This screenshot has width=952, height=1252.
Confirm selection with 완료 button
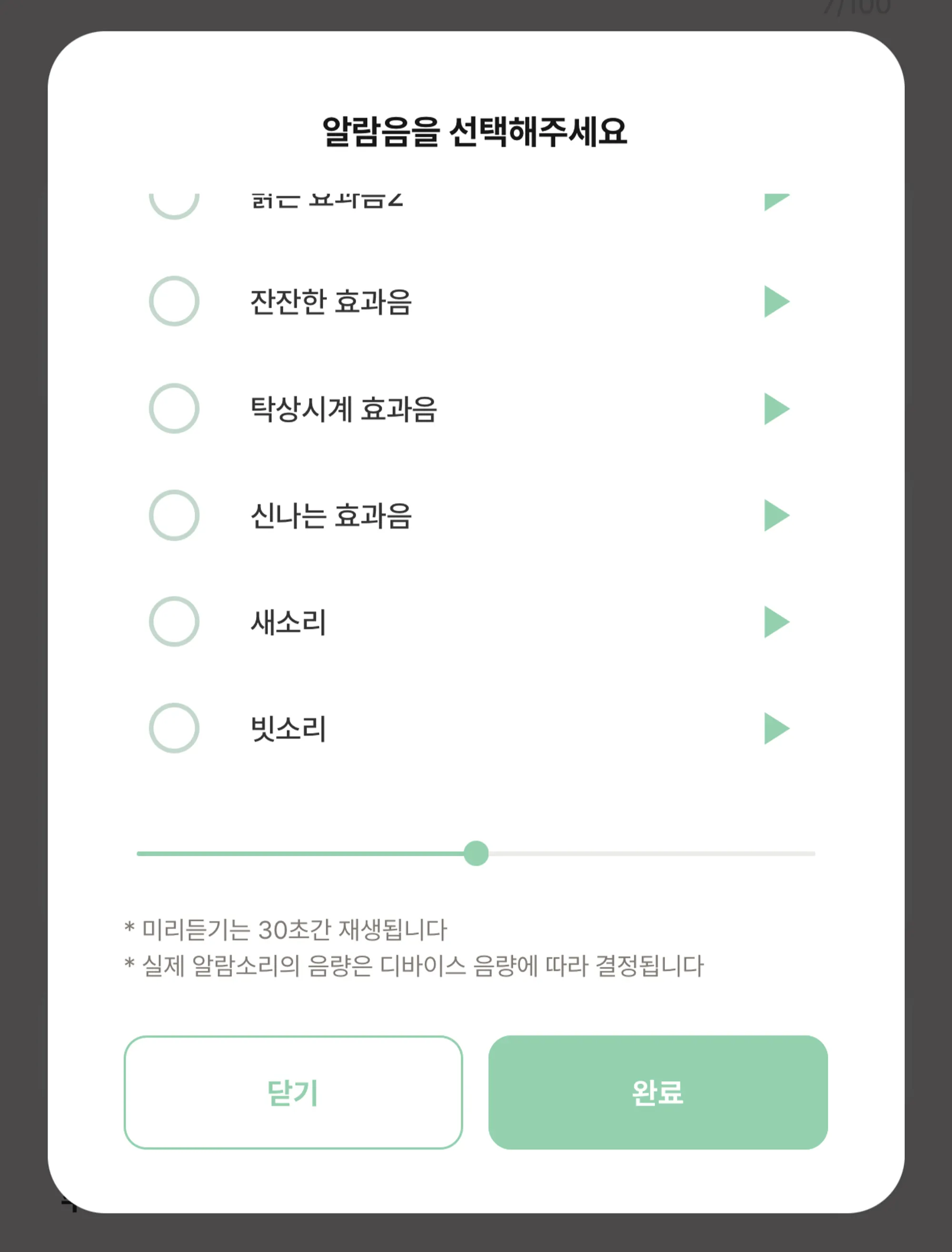point(657,1092)
